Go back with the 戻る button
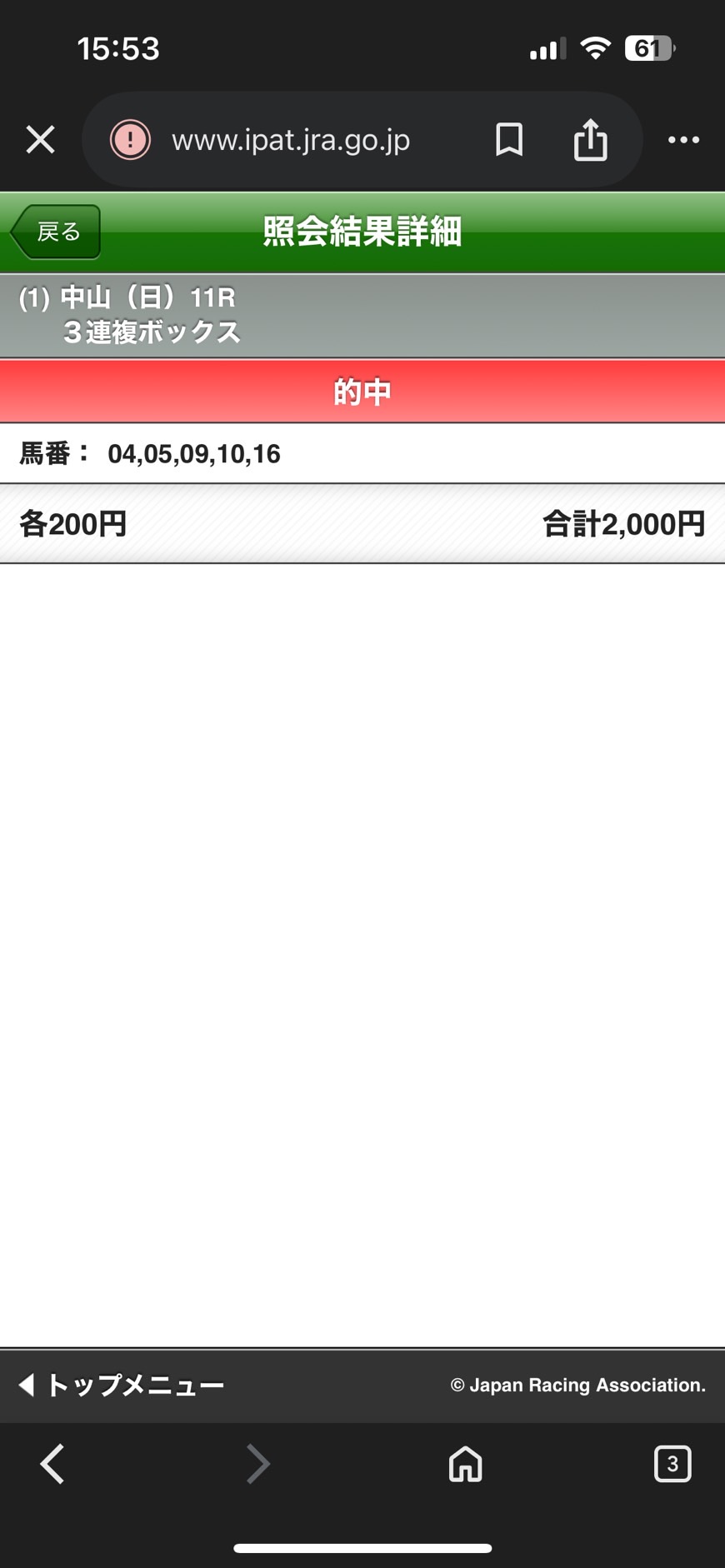 [57, 232]
